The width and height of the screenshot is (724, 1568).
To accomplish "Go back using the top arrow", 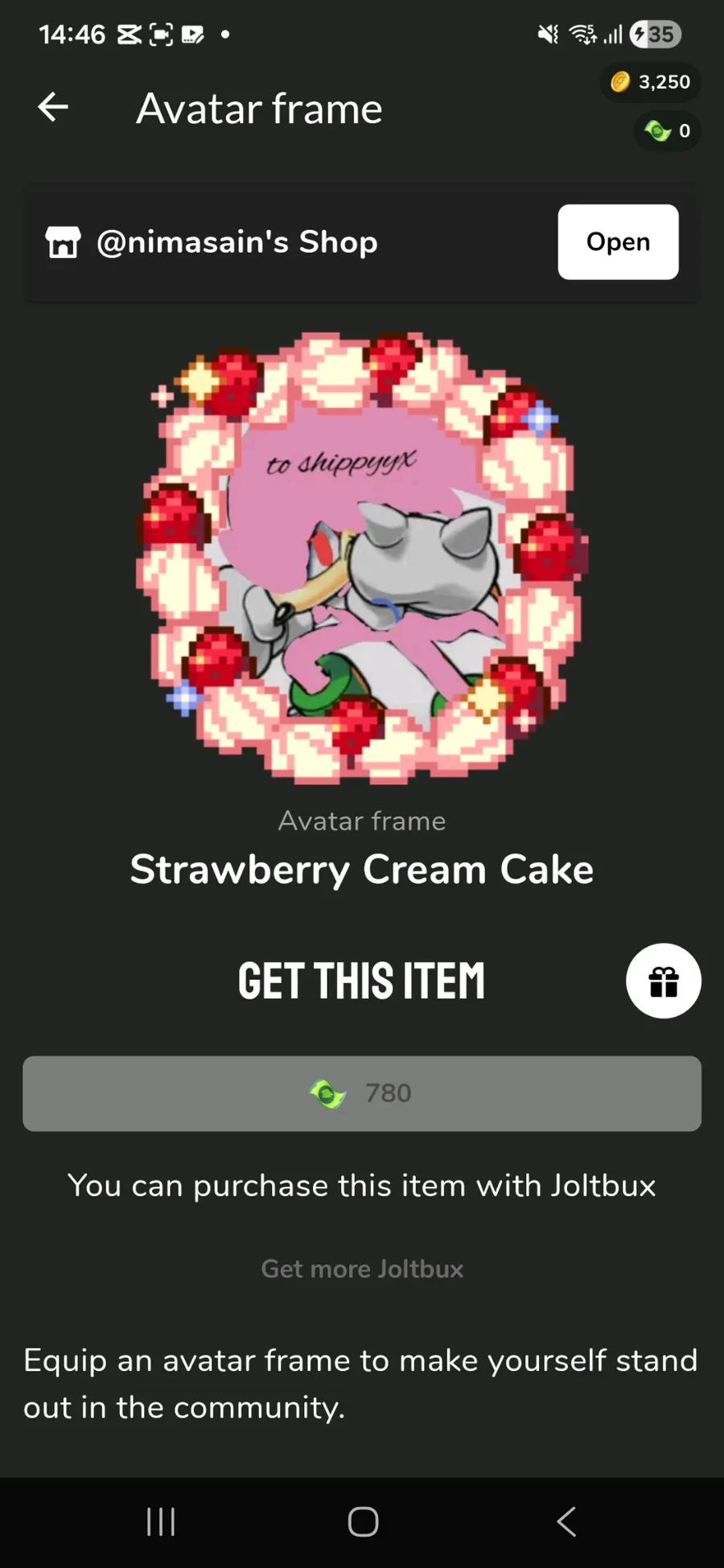I will click(53, 107).
